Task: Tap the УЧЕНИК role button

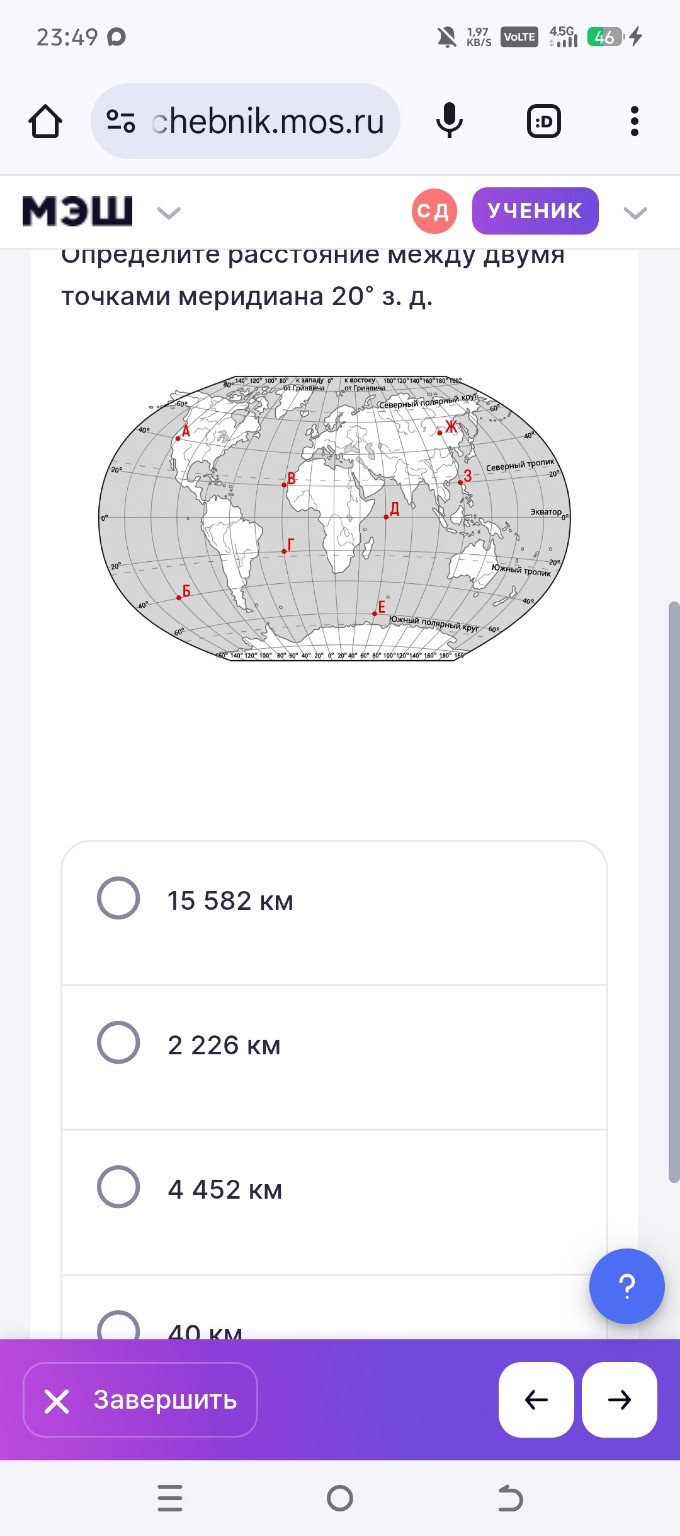Action: [x=534, y=211]
